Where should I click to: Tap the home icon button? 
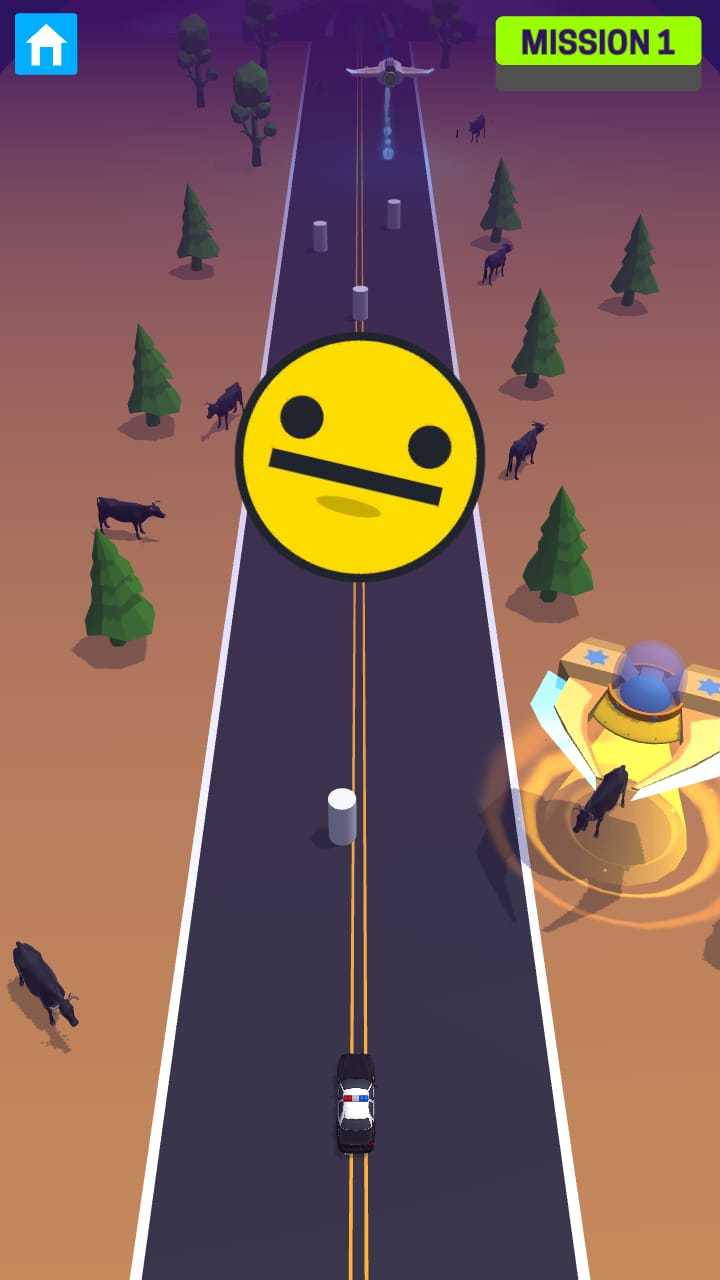pos(46,44)
